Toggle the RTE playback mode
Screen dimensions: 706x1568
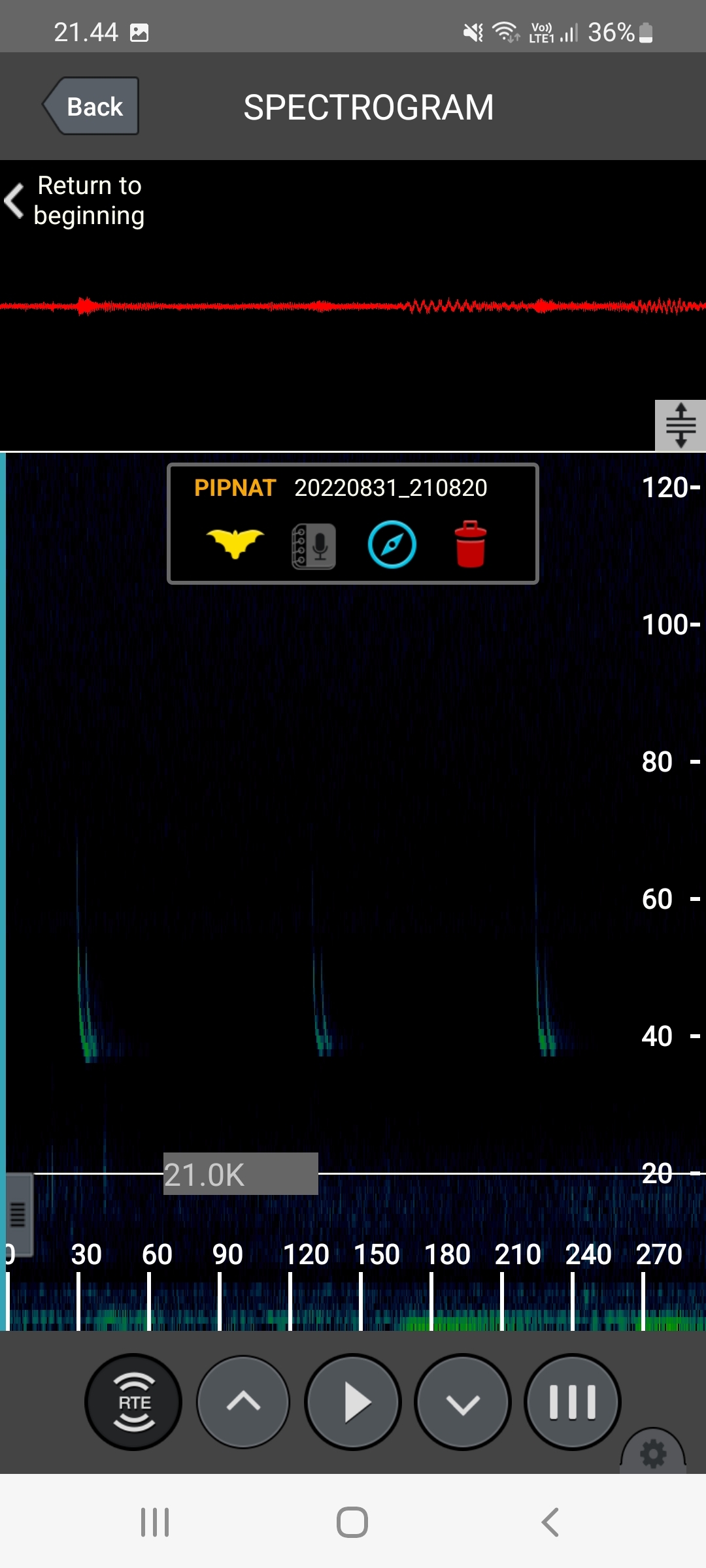click(133, 1401)
